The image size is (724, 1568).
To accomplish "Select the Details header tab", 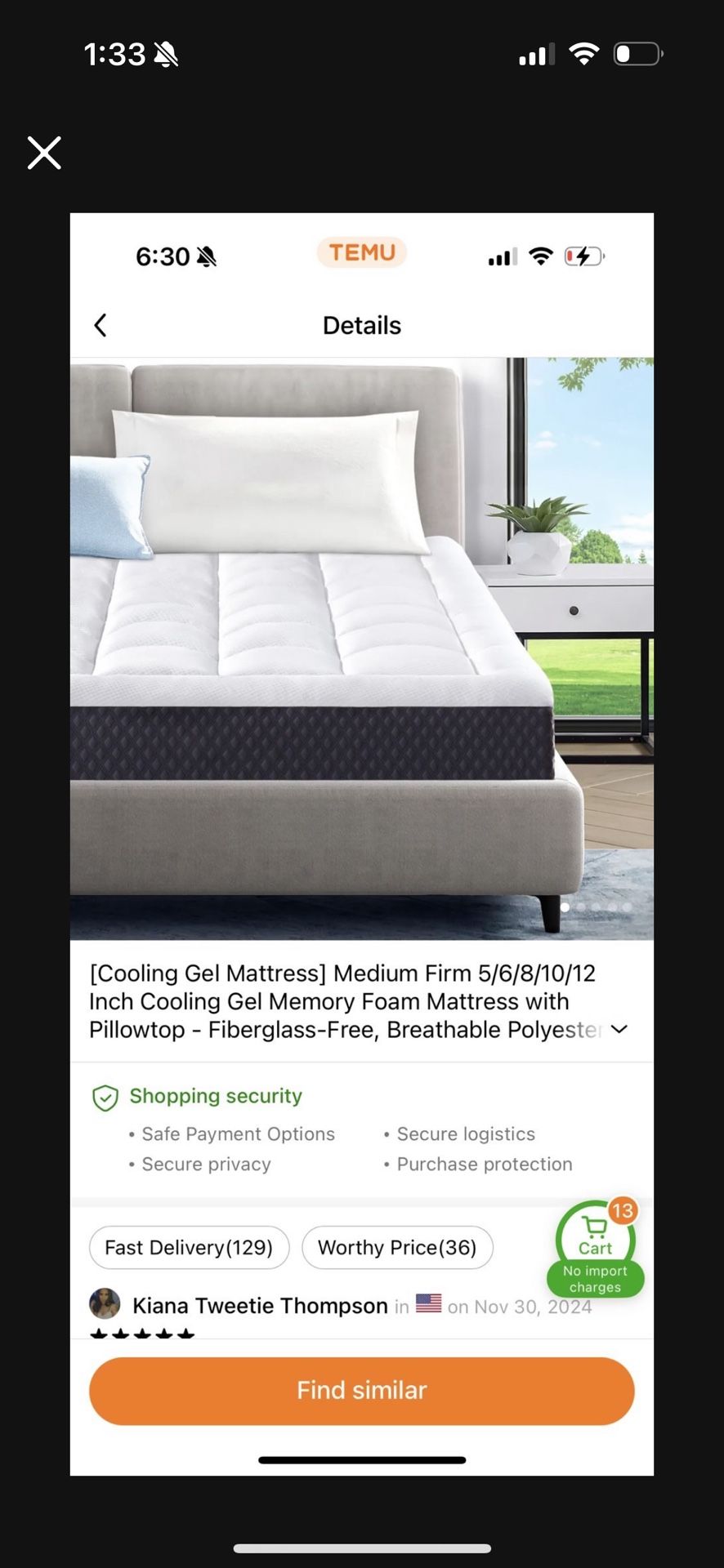I will [x=361, y=325].
